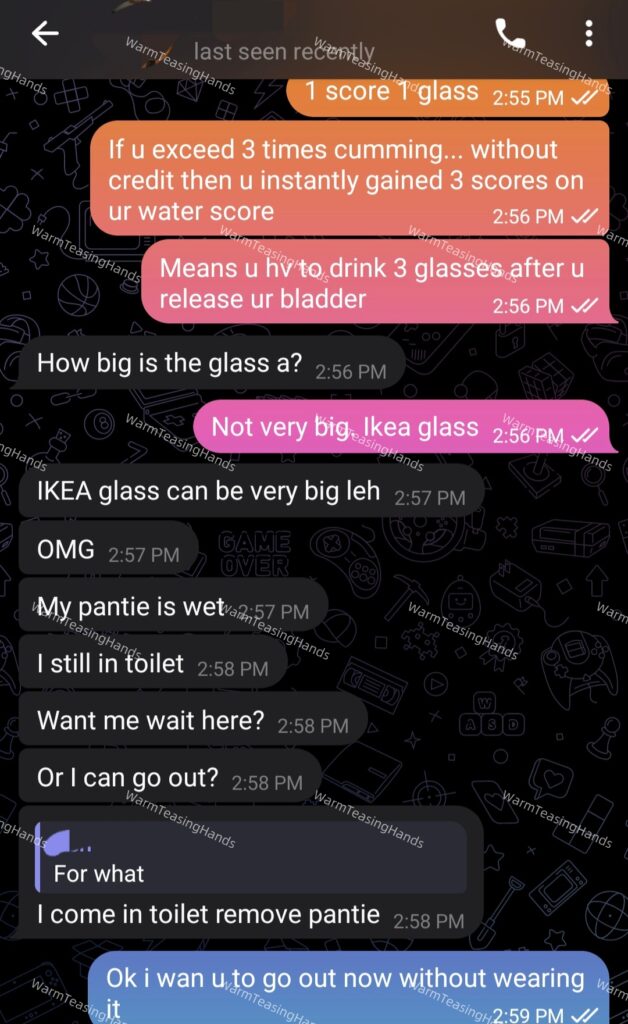
Task: Jump to the quoted 'For what' message
Action: tap(250, 859)
